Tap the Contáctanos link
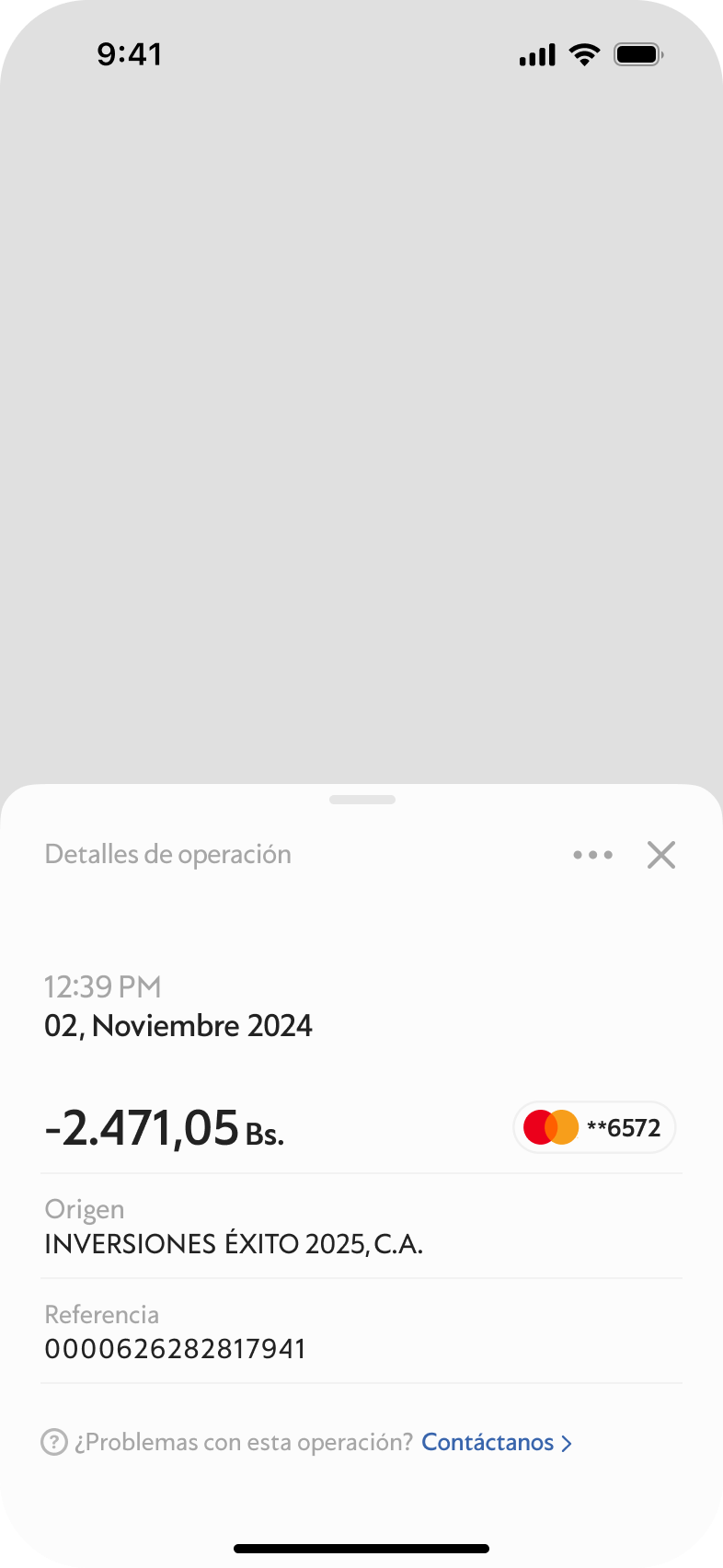This screenshot has height=1568, width=723. click(x=497, y=1442)
